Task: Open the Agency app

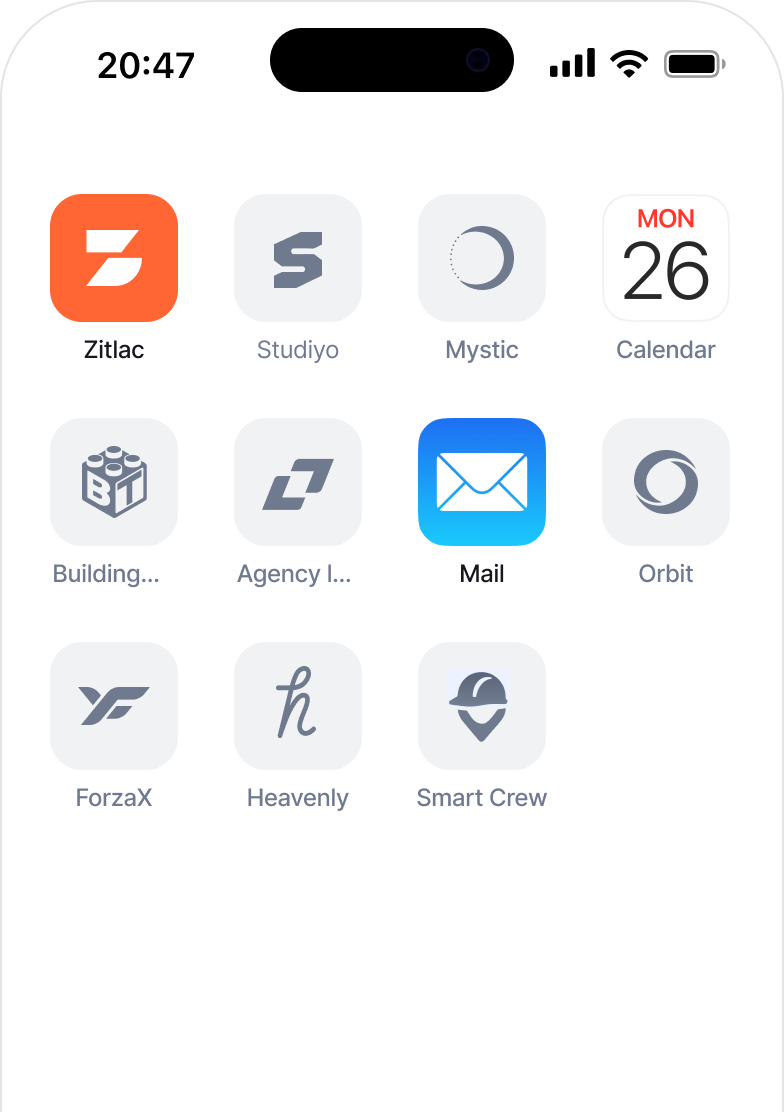Action: (298, 482)
